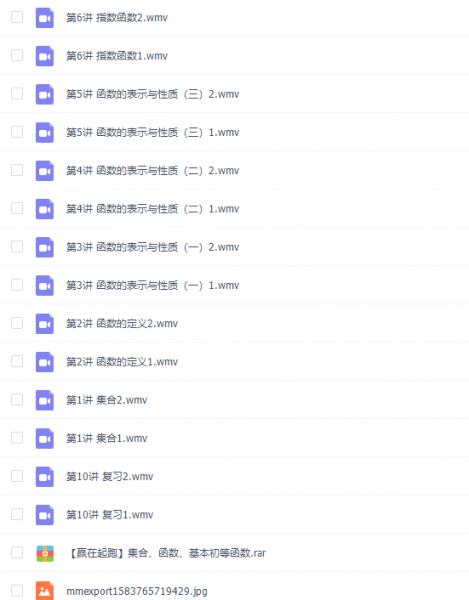The height and width of the screenshot is (600, 469).
Task: Mark checkbox of 第2讲 函数的定义1.wmv
Action: pyautogui.click(x=17, y=361)
